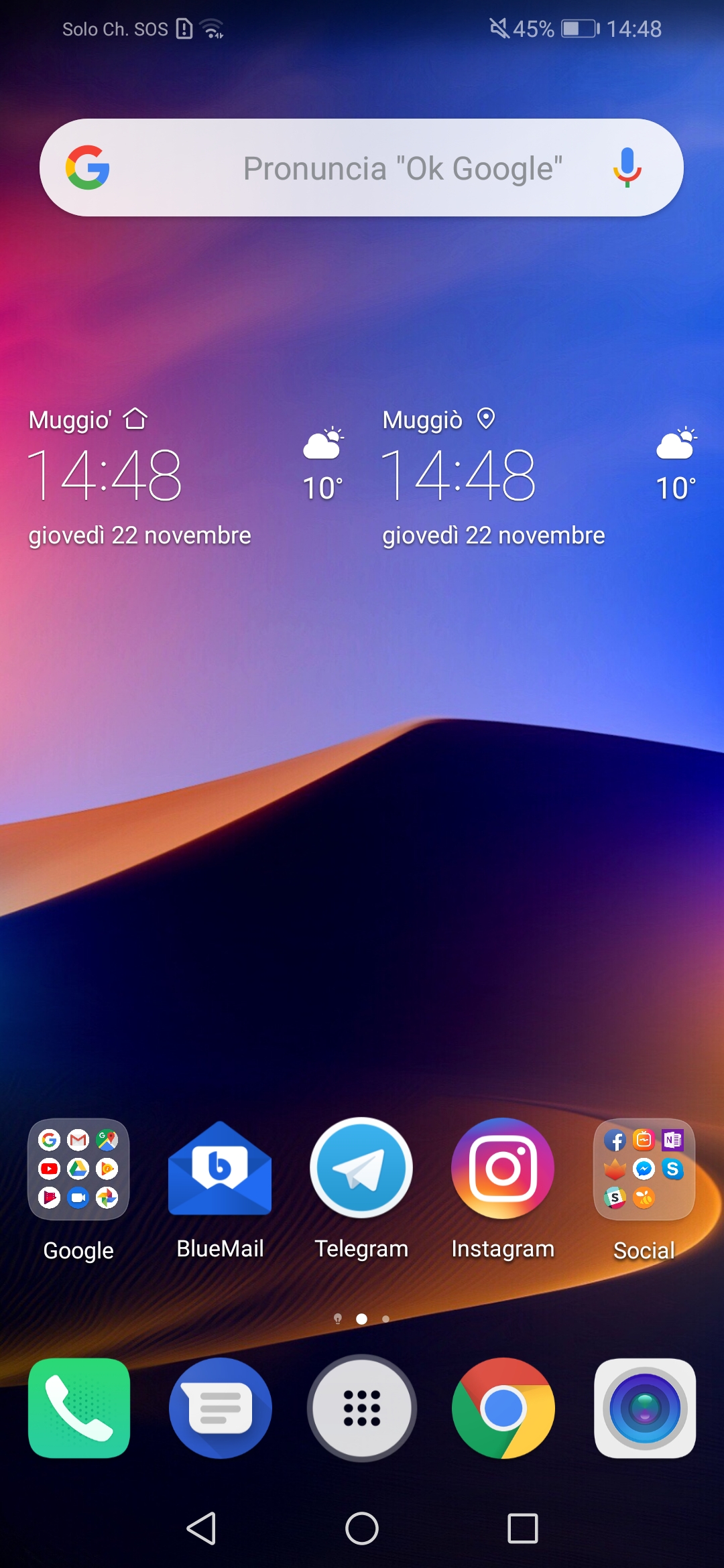Show recent apps
The width and height of the screenshot is (724, 1568).
(523, 1528)
